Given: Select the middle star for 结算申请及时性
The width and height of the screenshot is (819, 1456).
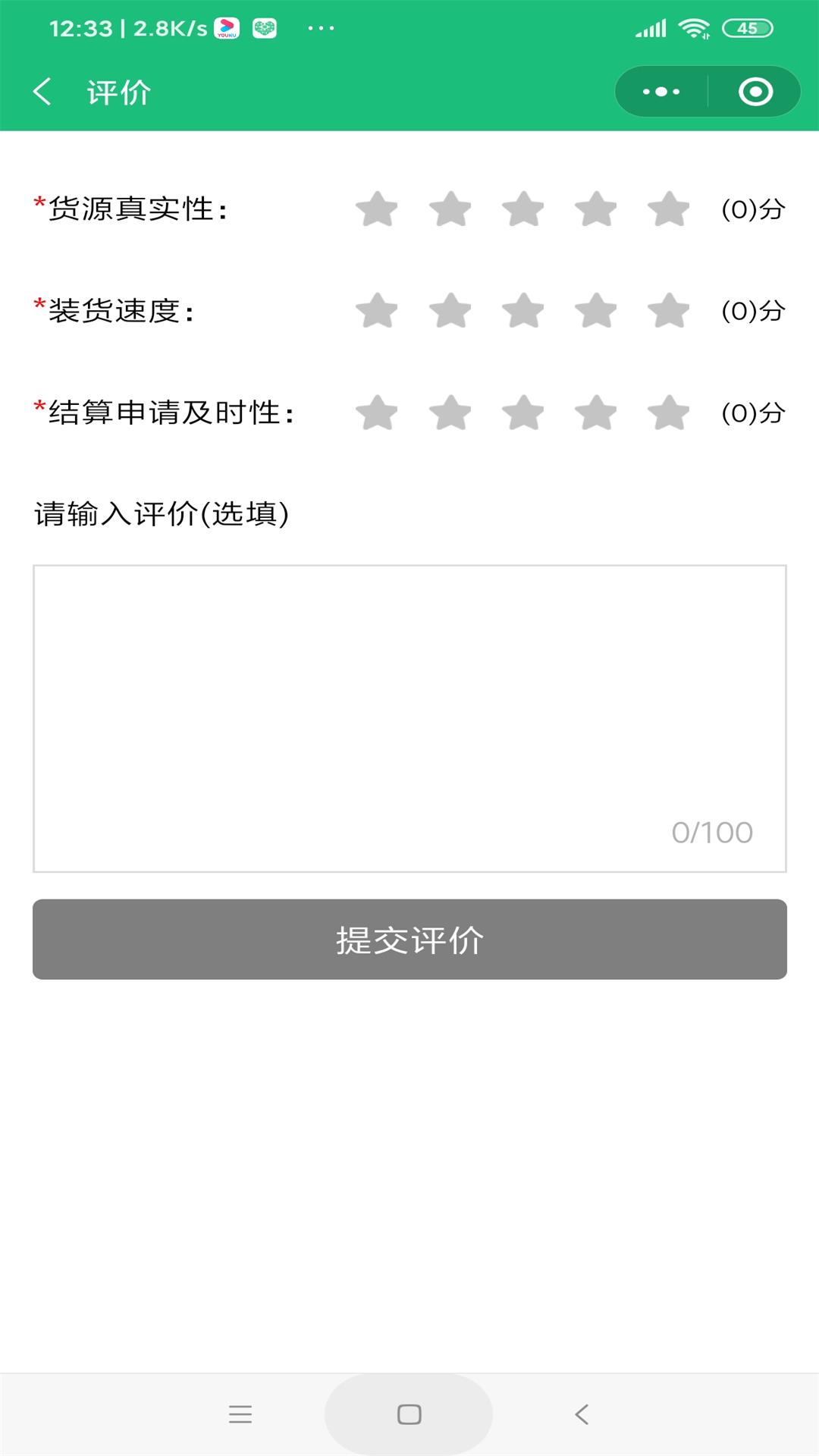Looking at the screenshot, I should point(522,413).
